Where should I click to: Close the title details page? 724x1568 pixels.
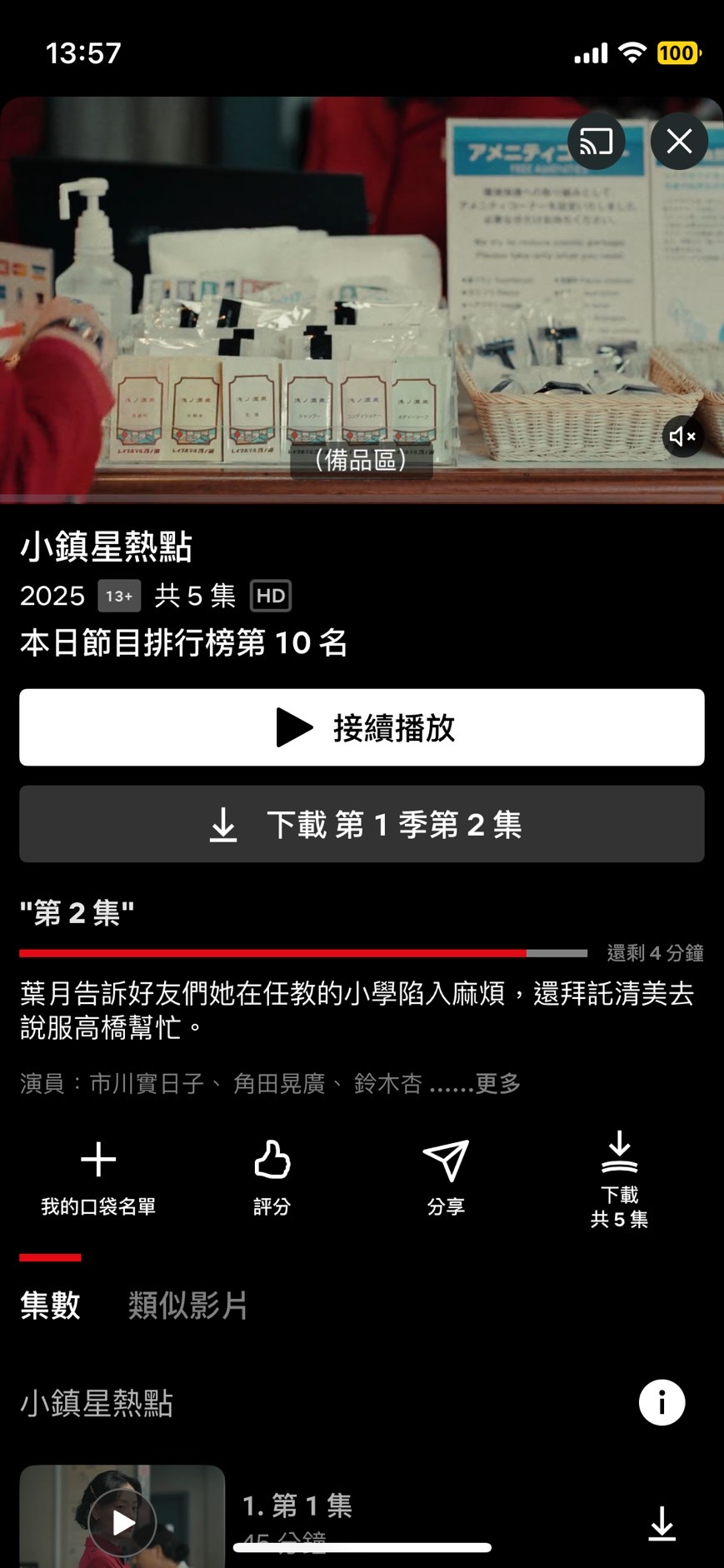point(679,142)
